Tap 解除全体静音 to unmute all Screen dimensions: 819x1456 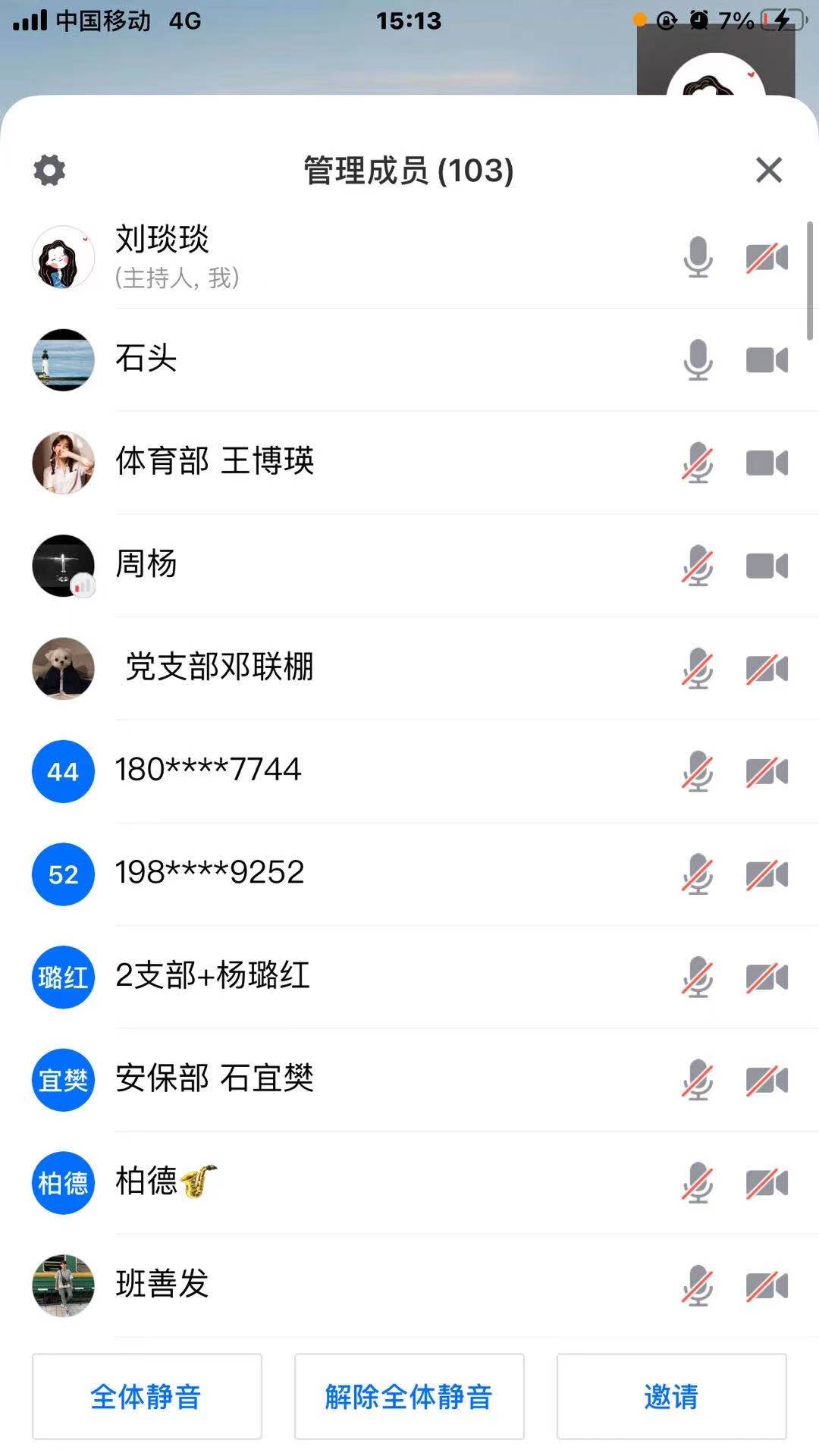409,1396
